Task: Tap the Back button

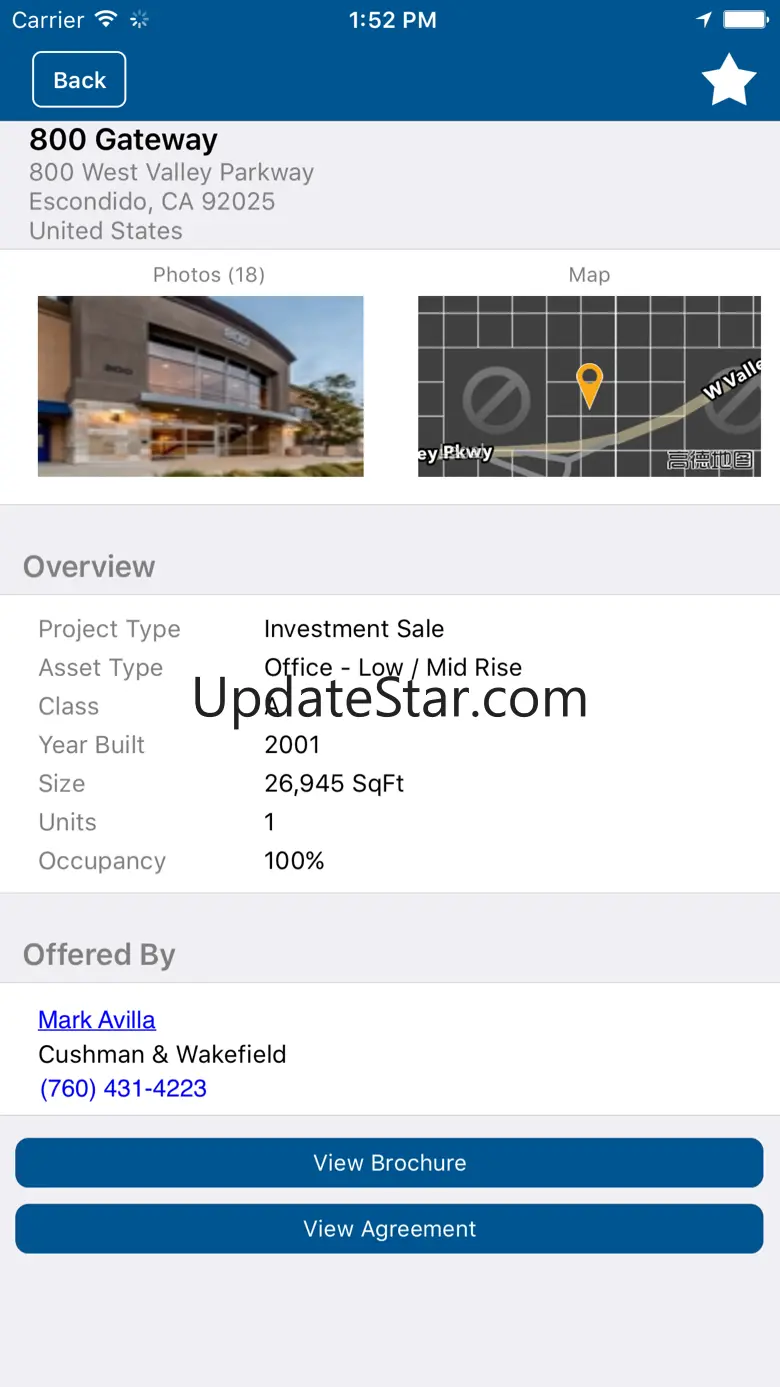Action: 79,80
